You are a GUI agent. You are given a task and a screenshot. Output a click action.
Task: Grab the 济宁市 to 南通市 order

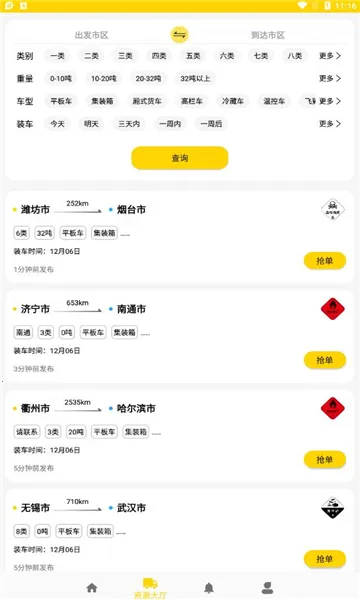(325, 360)
